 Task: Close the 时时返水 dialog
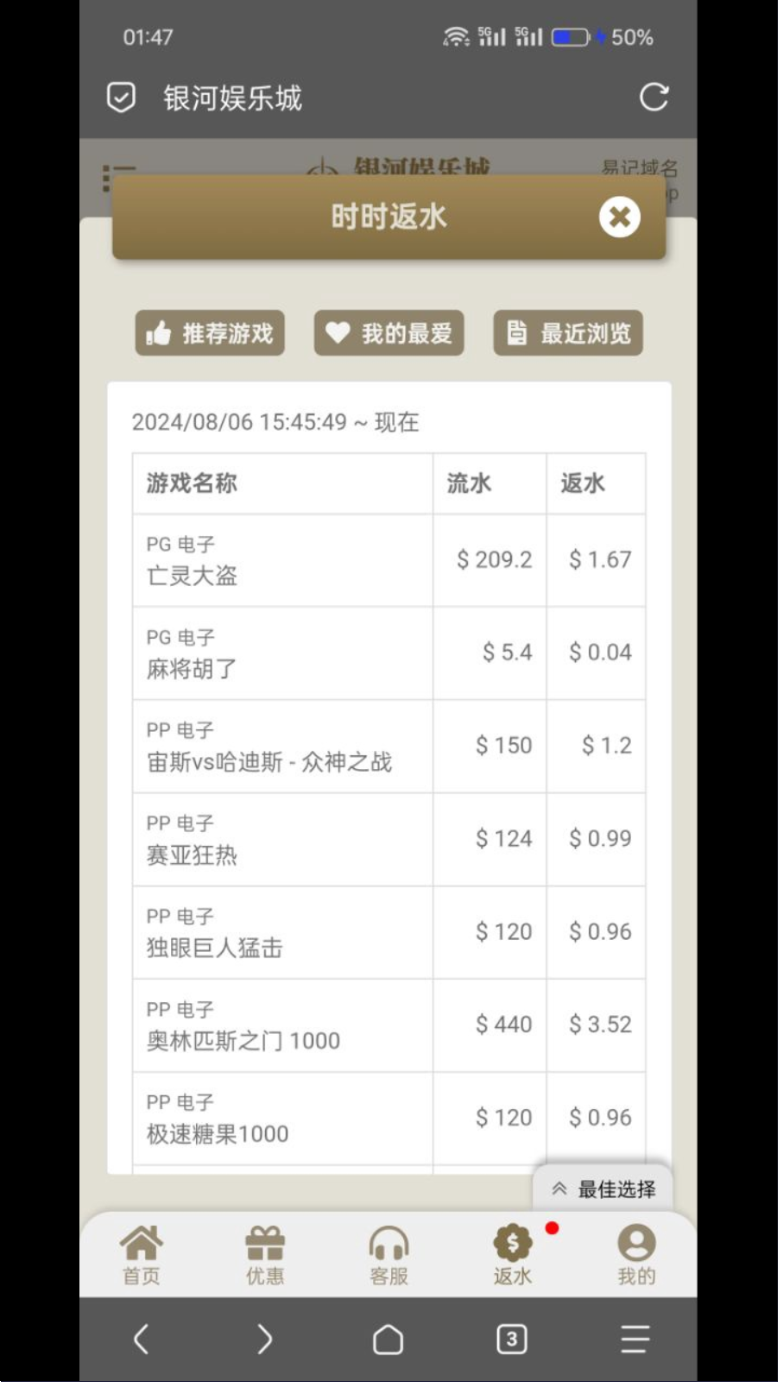pyautogui.click(x=620, y=216)
